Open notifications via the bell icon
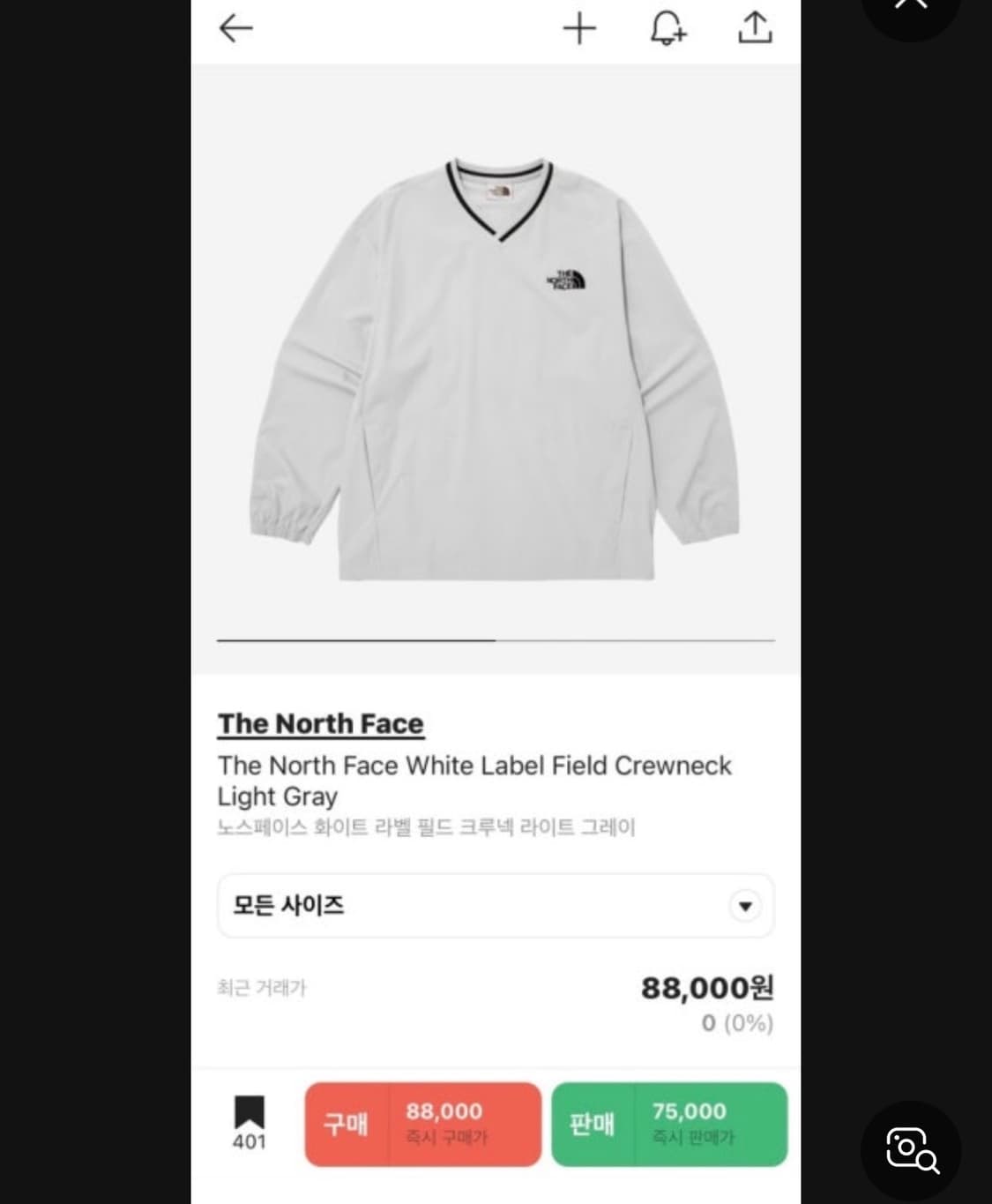Screen dimensions: 992x1204 click(x=668, y=29)
